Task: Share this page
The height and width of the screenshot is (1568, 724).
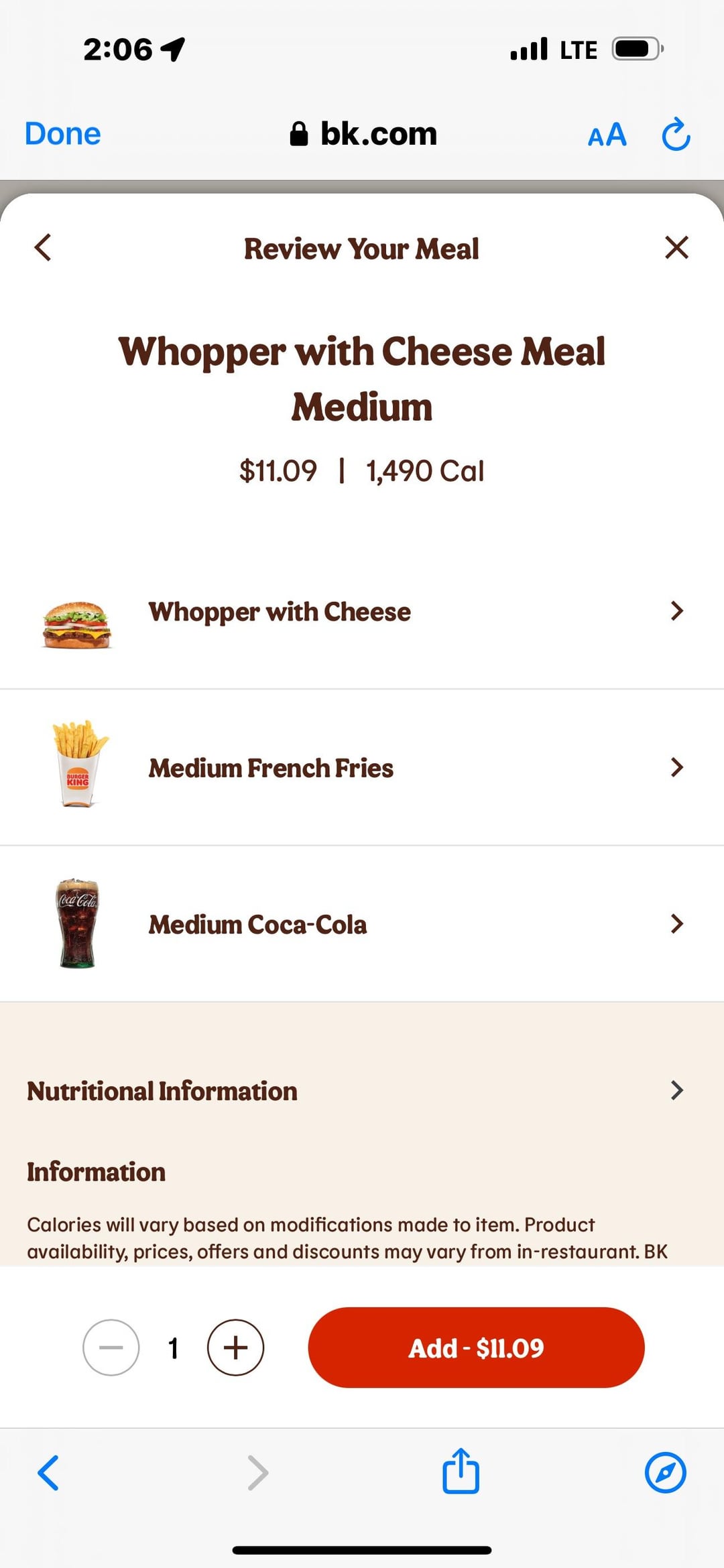Action: [461, 1471]
